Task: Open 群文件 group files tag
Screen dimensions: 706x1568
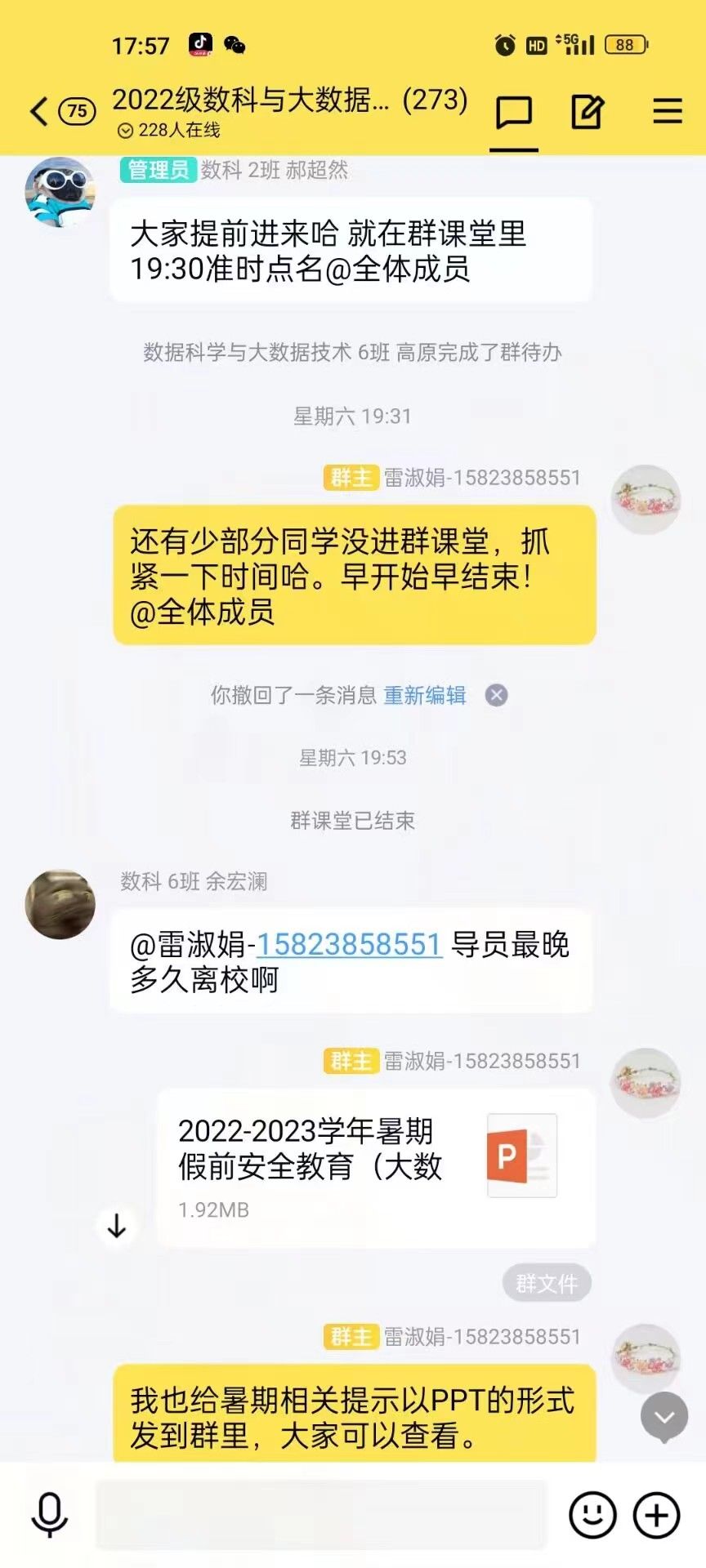Action: 546,1284
